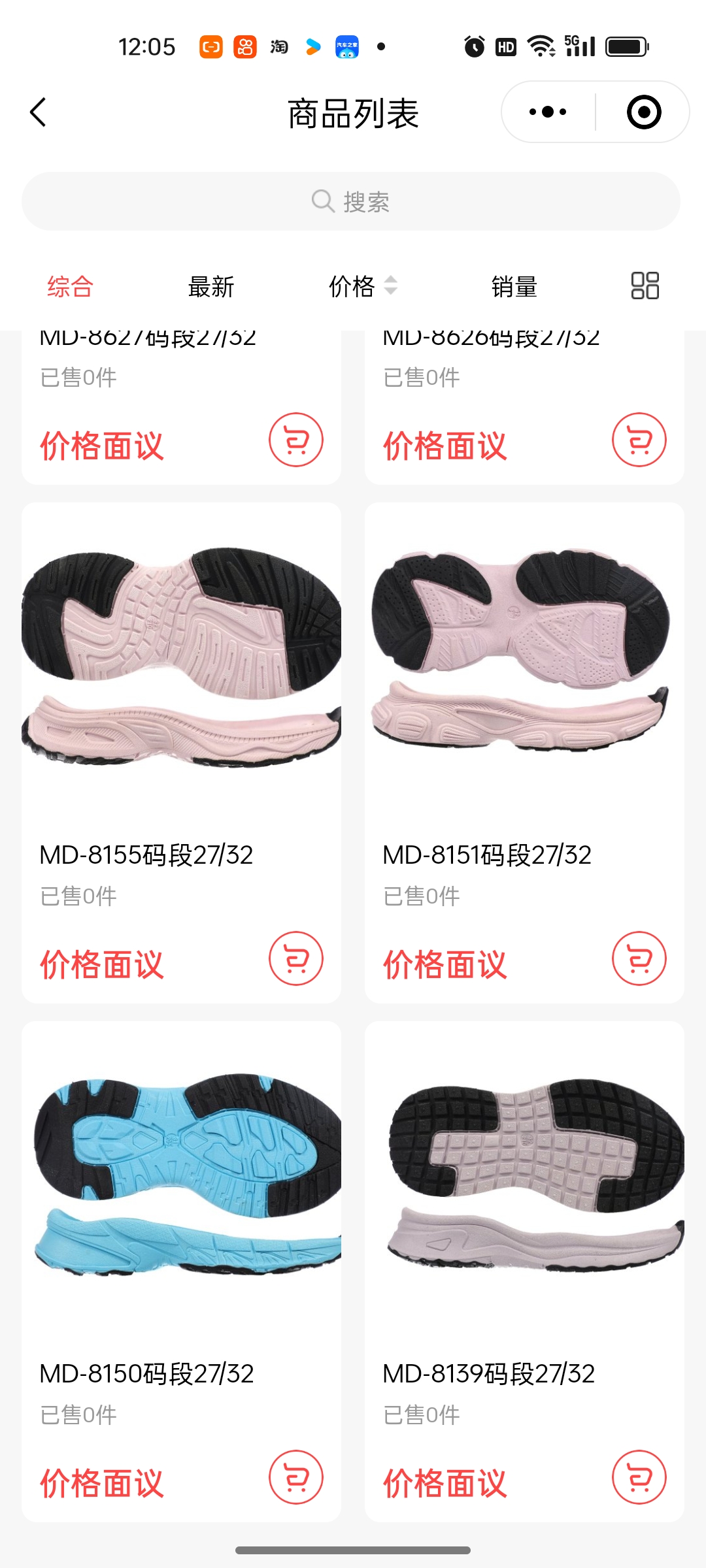This screenshot has width=706, height=1568.
Task: Switch to the 最新 sort tab
Action: point(210,286)
